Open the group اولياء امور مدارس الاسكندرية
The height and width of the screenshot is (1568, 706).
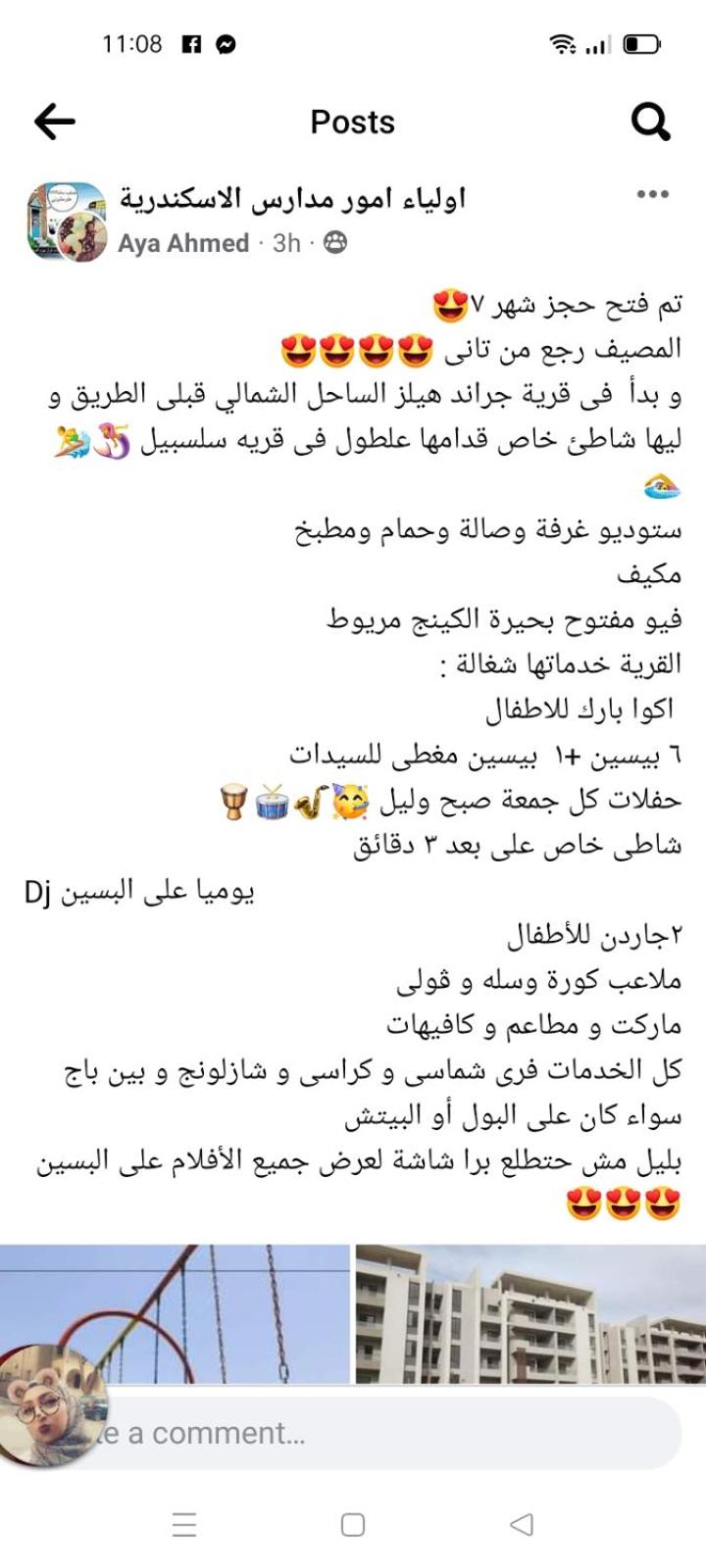click(292, 199)
